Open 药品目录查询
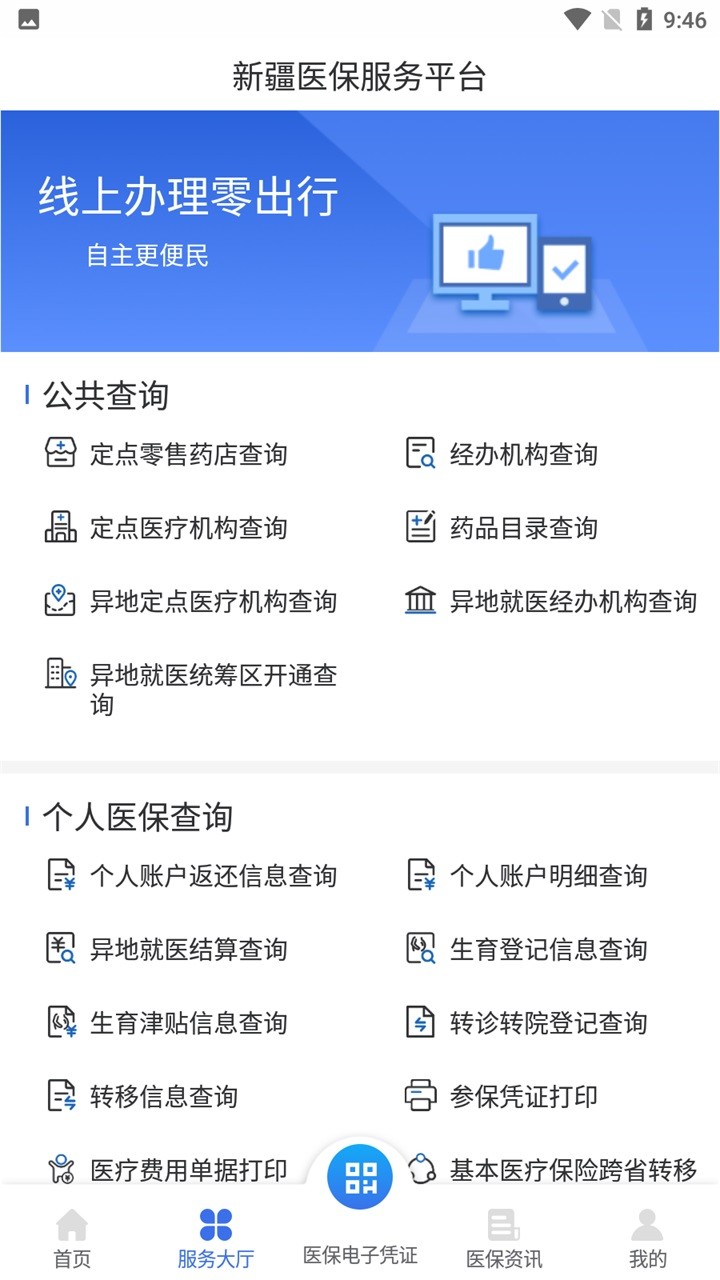Viewport: 720px width, 1280px height. [x=501, y=528]
